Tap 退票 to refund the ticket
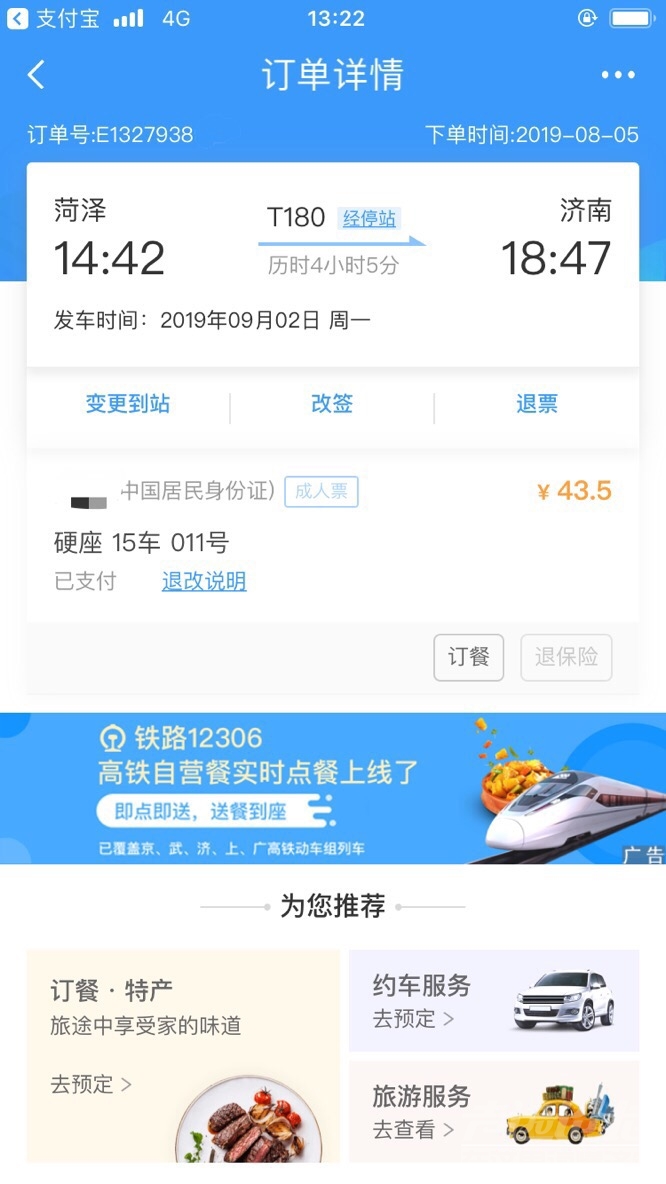The width and height of the screenshot is (666, 1184). 537,404
